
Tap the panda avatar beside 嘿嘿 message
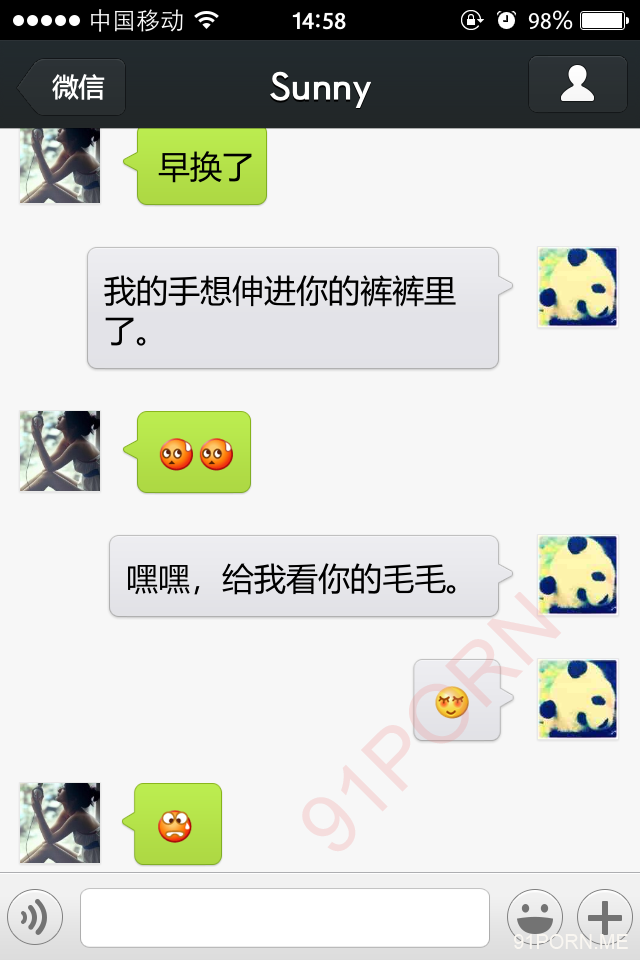pos(577,575)
